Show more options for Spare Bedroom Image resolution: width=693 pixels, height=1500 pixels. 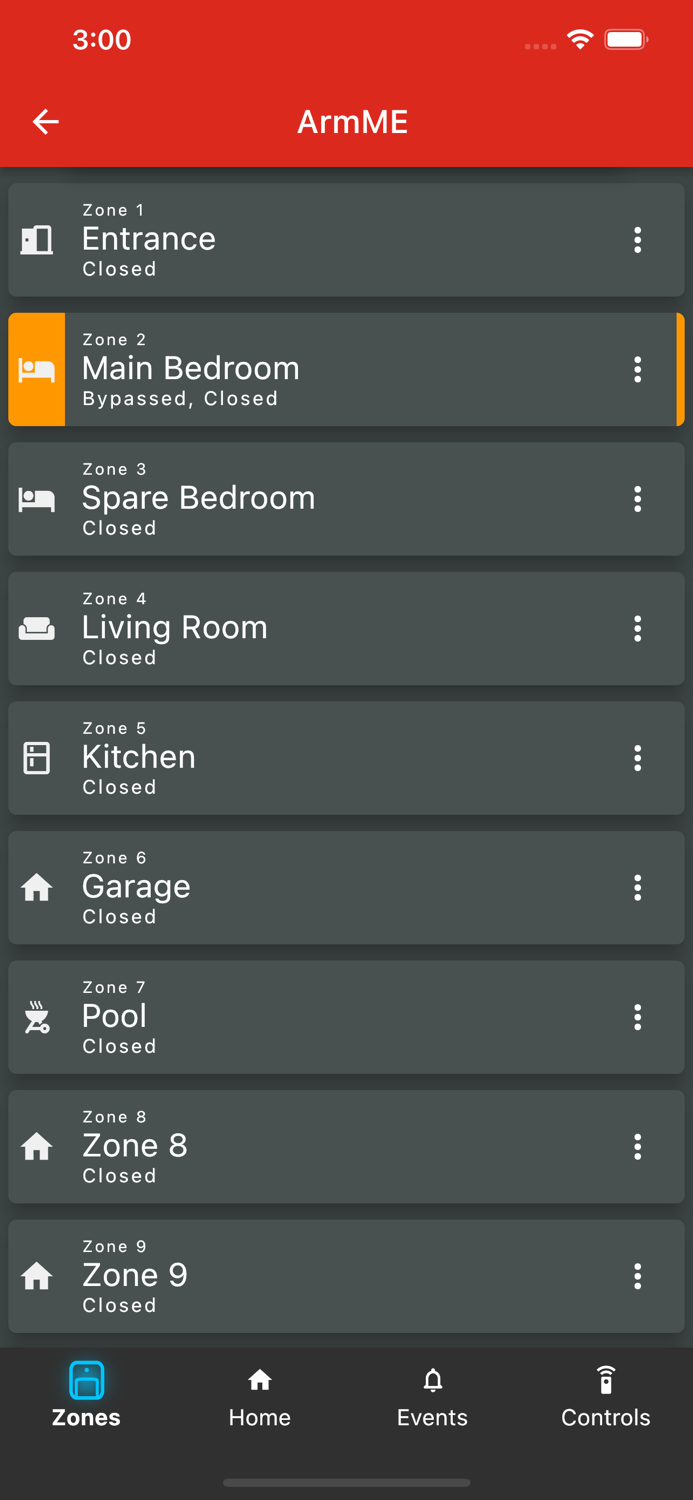pos(637,499)
